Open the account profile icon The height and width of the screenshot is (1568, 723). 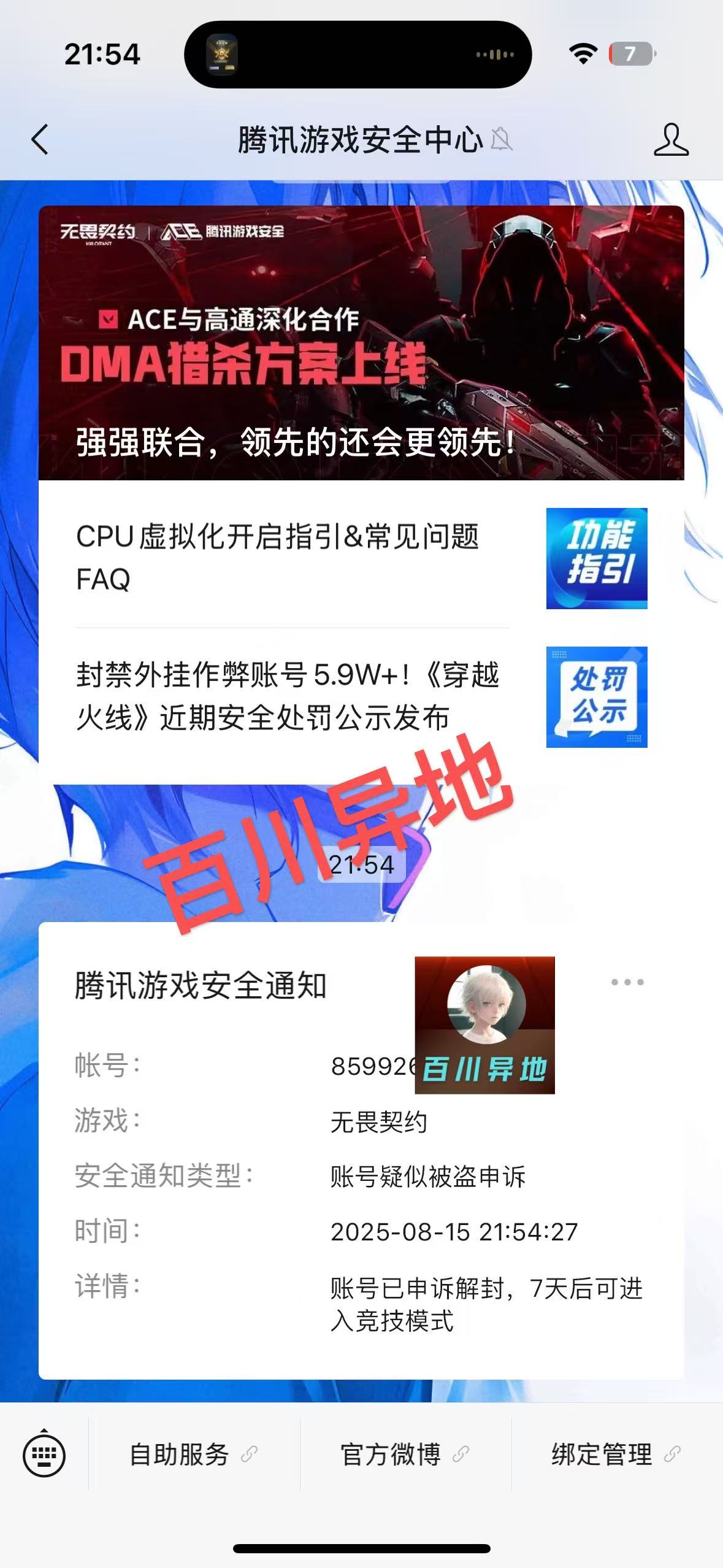(x=671, y=139)
